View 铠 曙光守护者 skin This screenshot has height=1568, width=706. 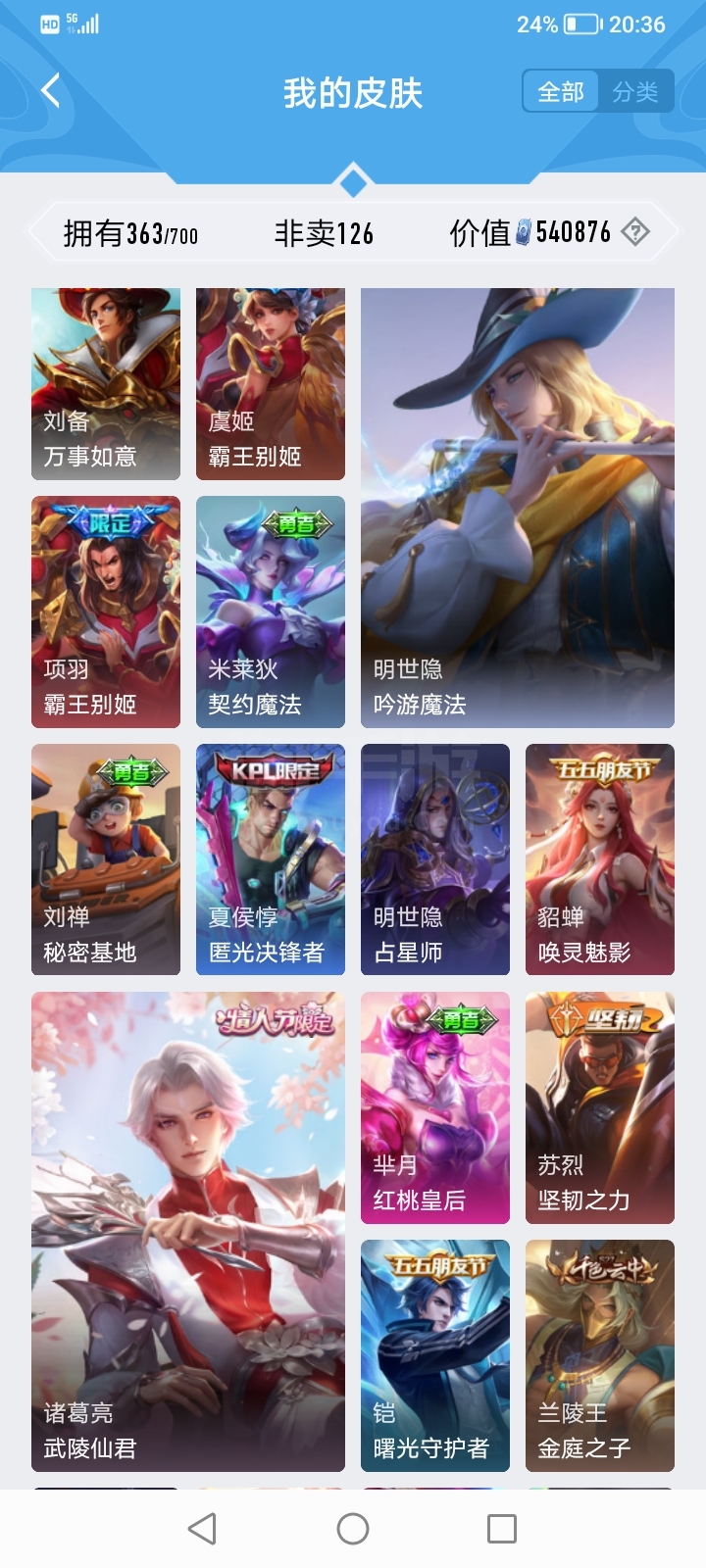pyautogui.click(x=435, y=1355)
